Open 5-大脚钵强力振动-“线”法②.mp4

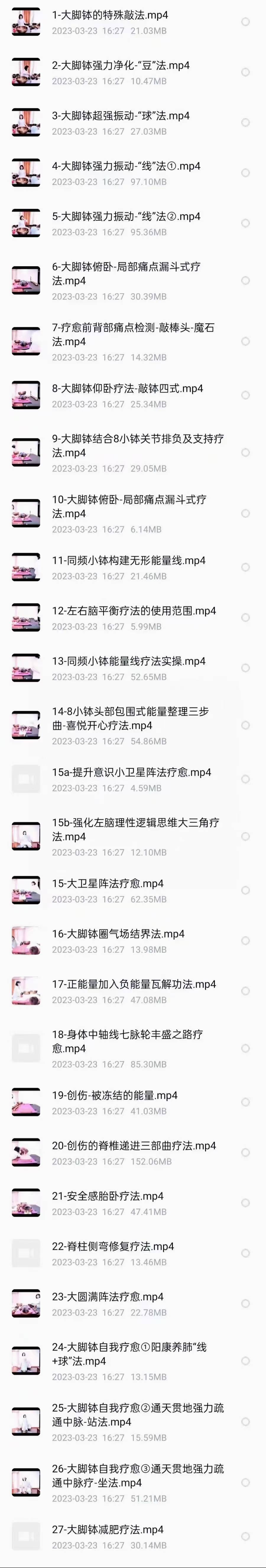(126, 217)
